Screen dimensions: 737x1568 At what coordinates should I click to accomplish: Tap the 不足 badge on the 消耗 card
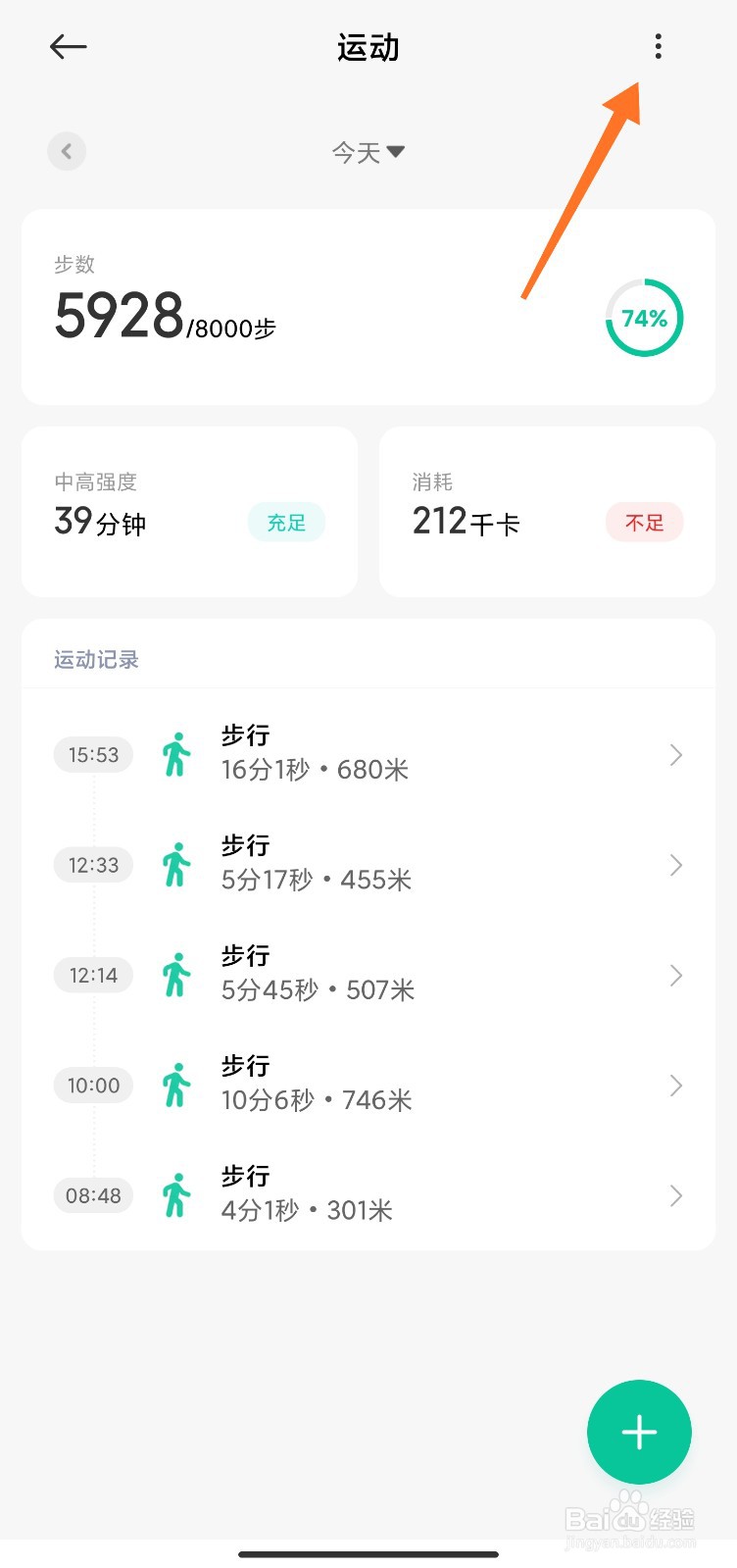coord(644,523)
